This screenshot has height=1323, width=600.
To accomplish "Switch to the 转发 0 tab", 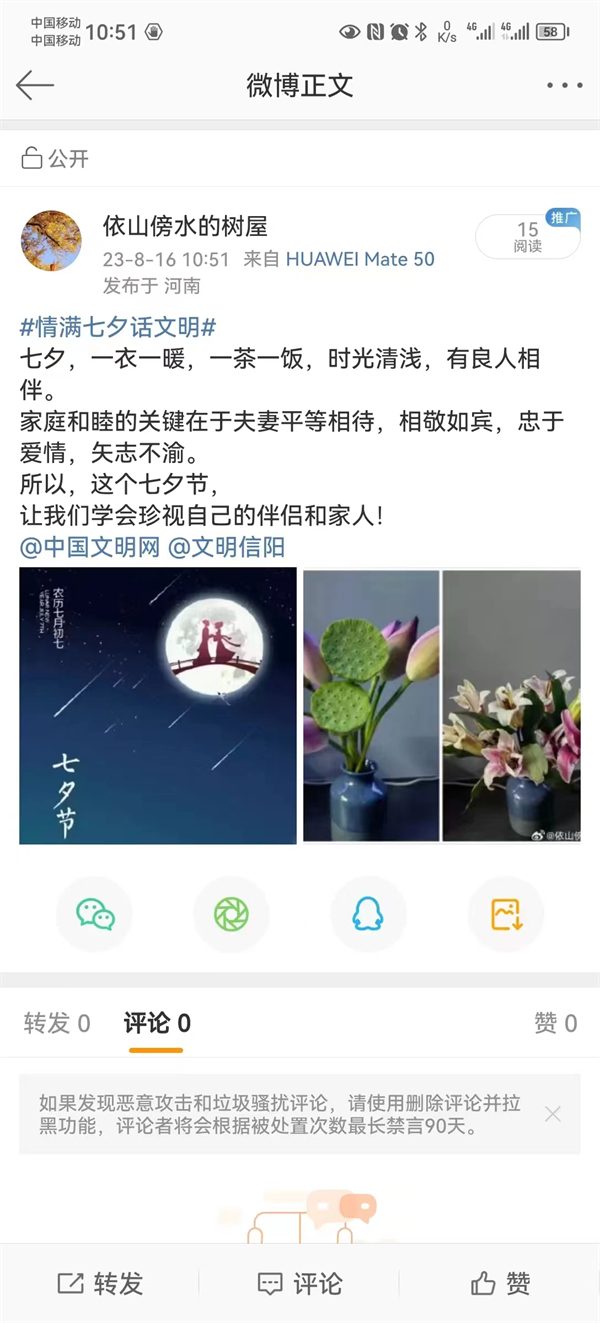I will (57, 1023).
